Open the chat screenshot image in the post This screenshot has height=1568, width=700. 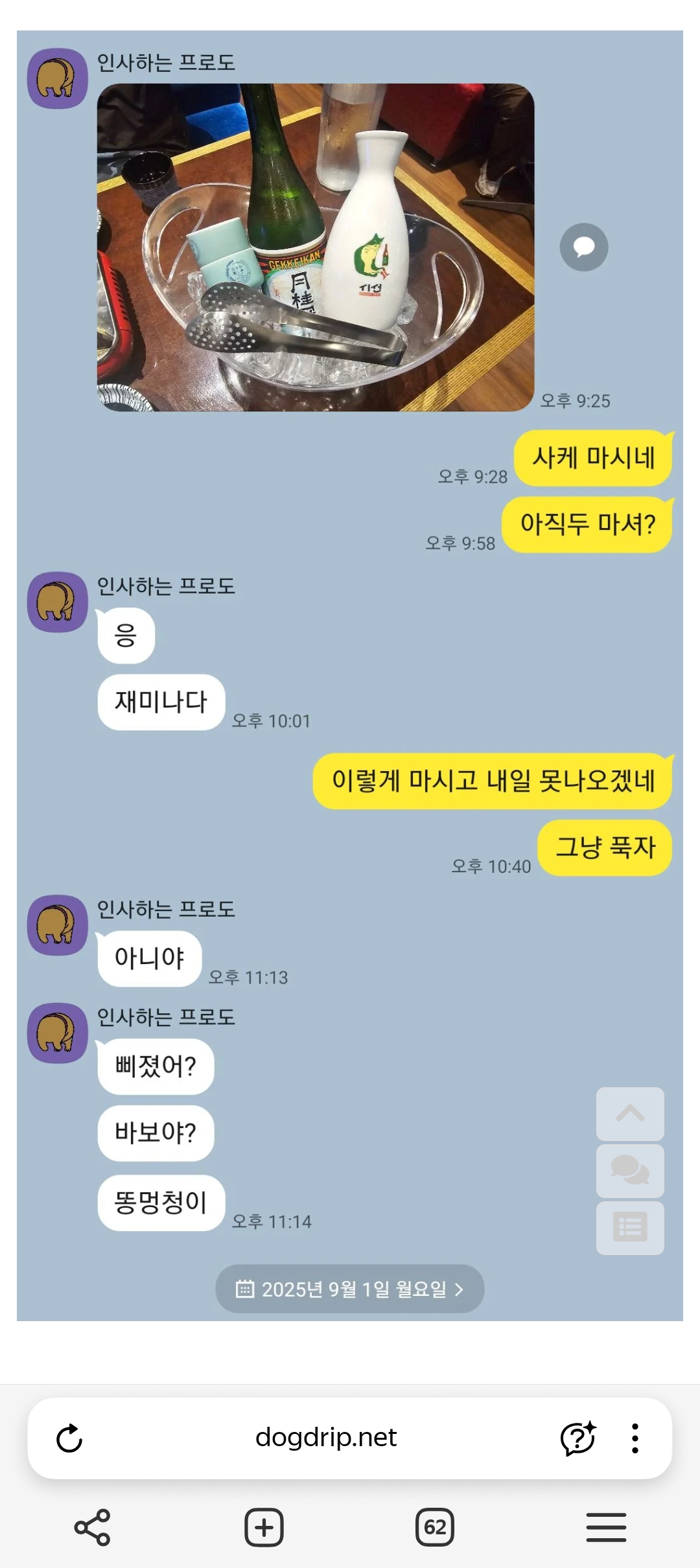tap(350, 675)
